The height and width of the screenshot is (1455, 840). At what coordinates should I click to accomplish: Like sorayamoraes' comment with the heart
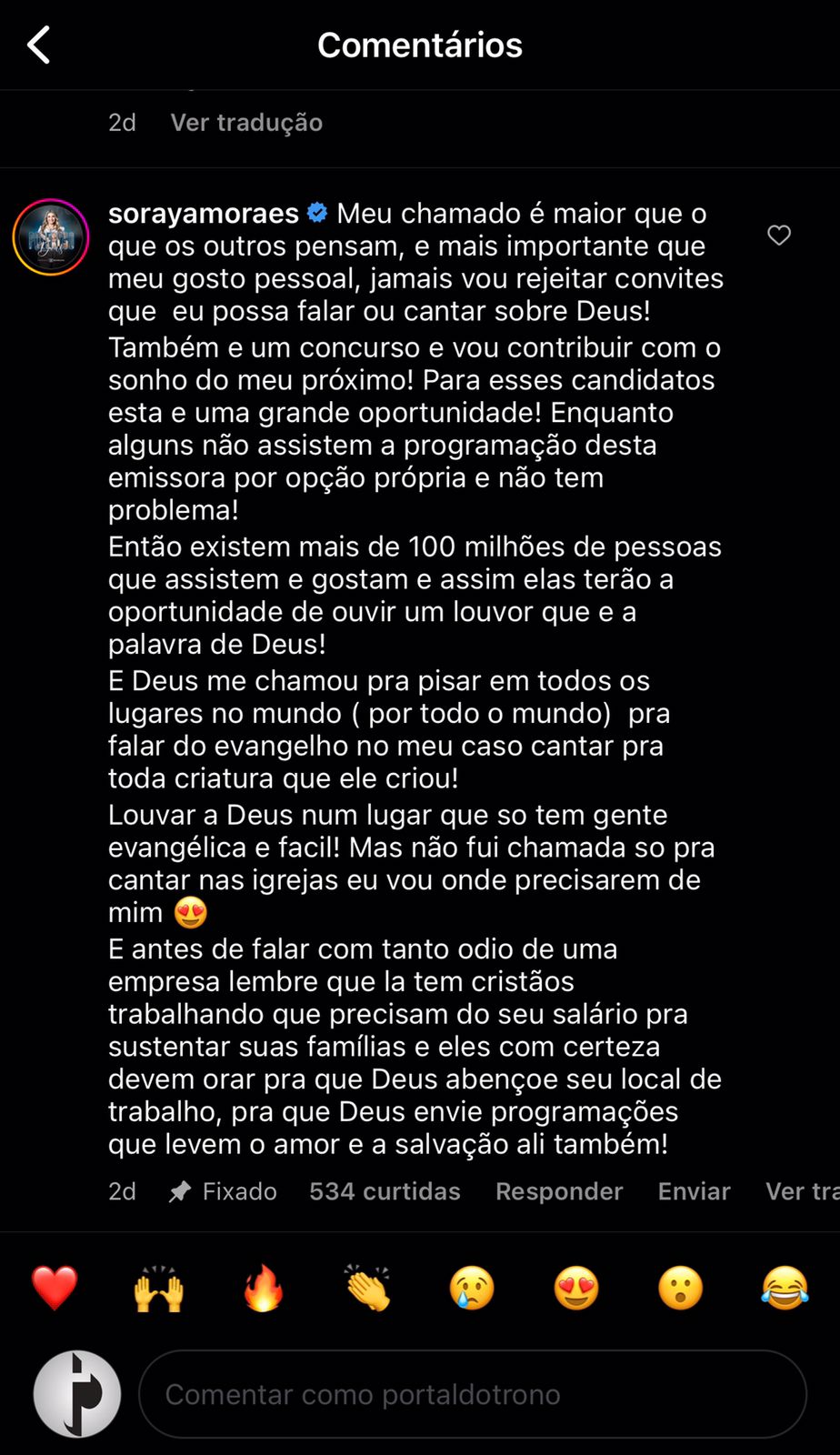point(779,236)
